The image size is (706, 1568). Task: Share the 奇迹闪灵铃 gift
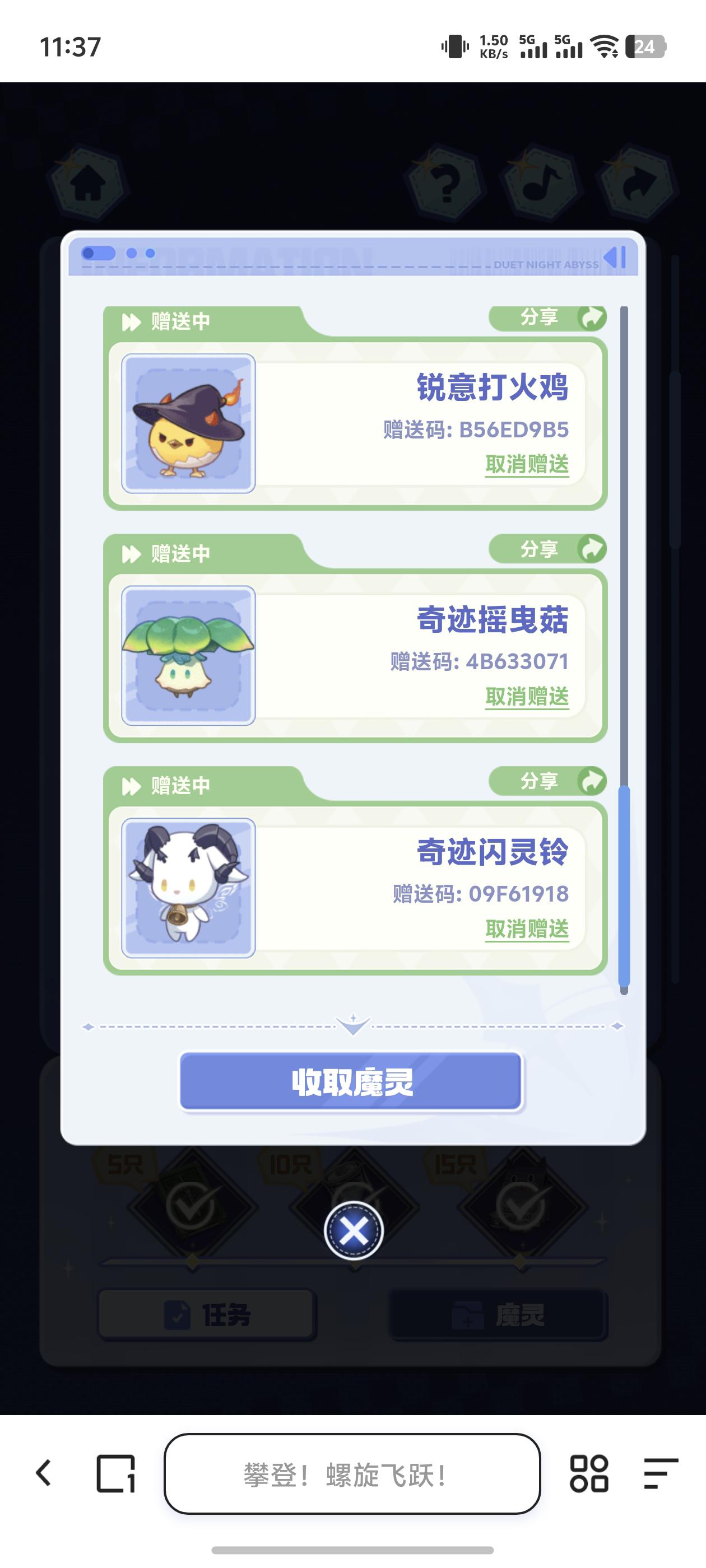coord(547,781)
